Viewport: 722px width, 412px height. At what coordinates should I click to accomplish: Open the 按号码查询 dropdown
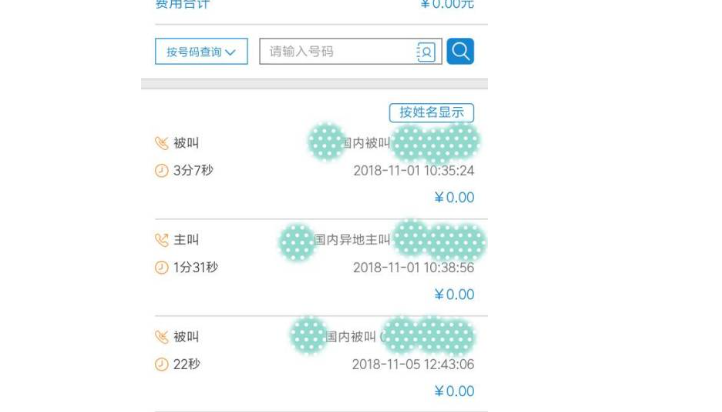[x=201, y=51]
